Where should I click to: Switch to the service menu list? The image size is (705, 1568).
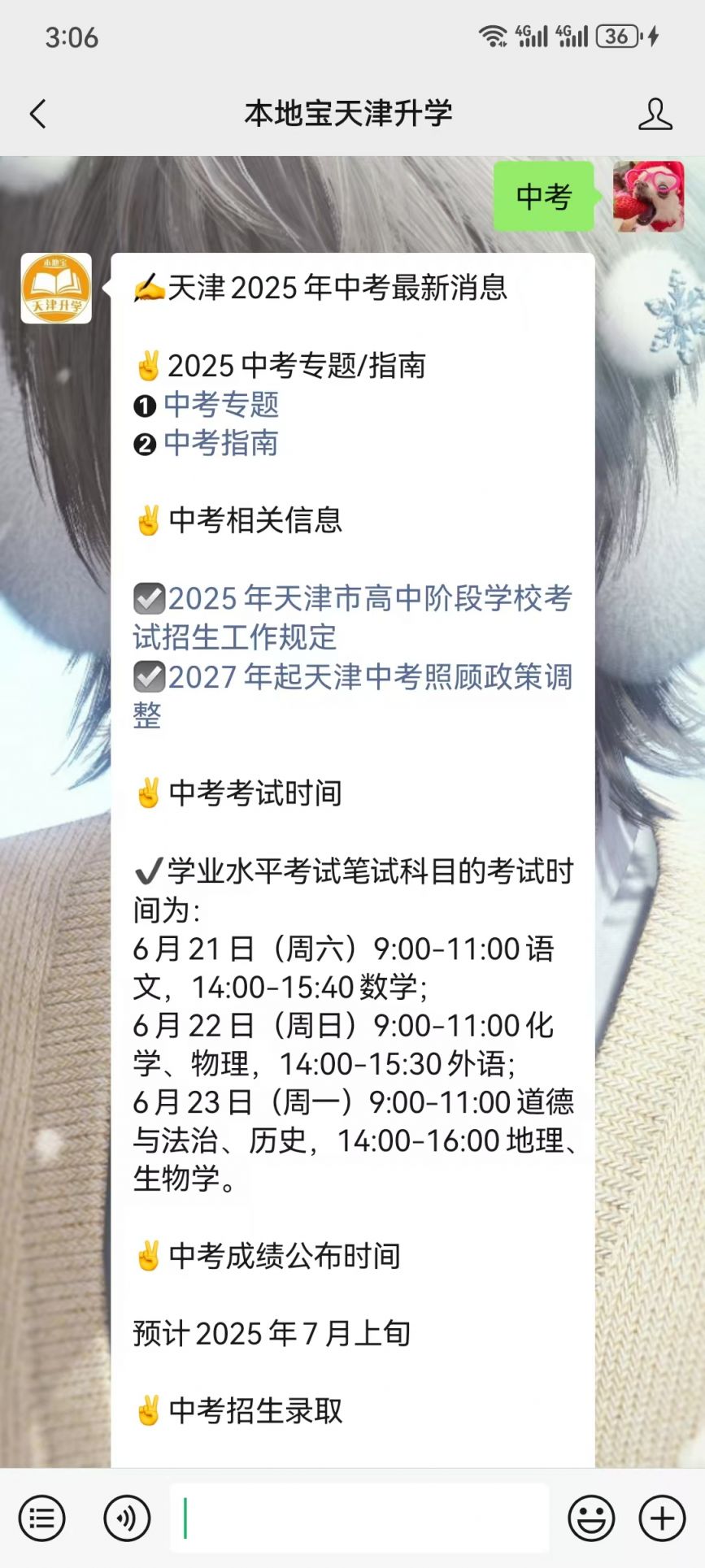(42, 1518)
